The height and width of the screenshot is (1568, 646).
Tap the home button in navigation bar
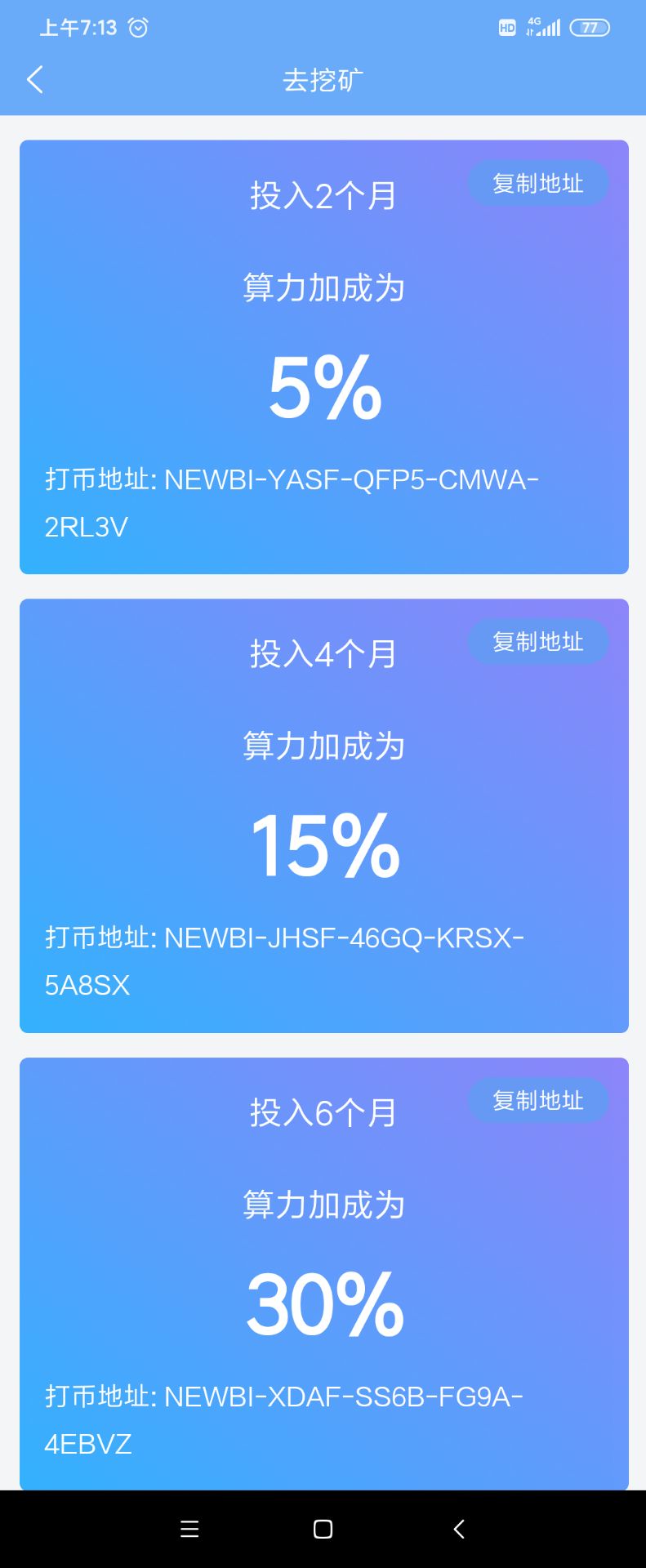323,1529
